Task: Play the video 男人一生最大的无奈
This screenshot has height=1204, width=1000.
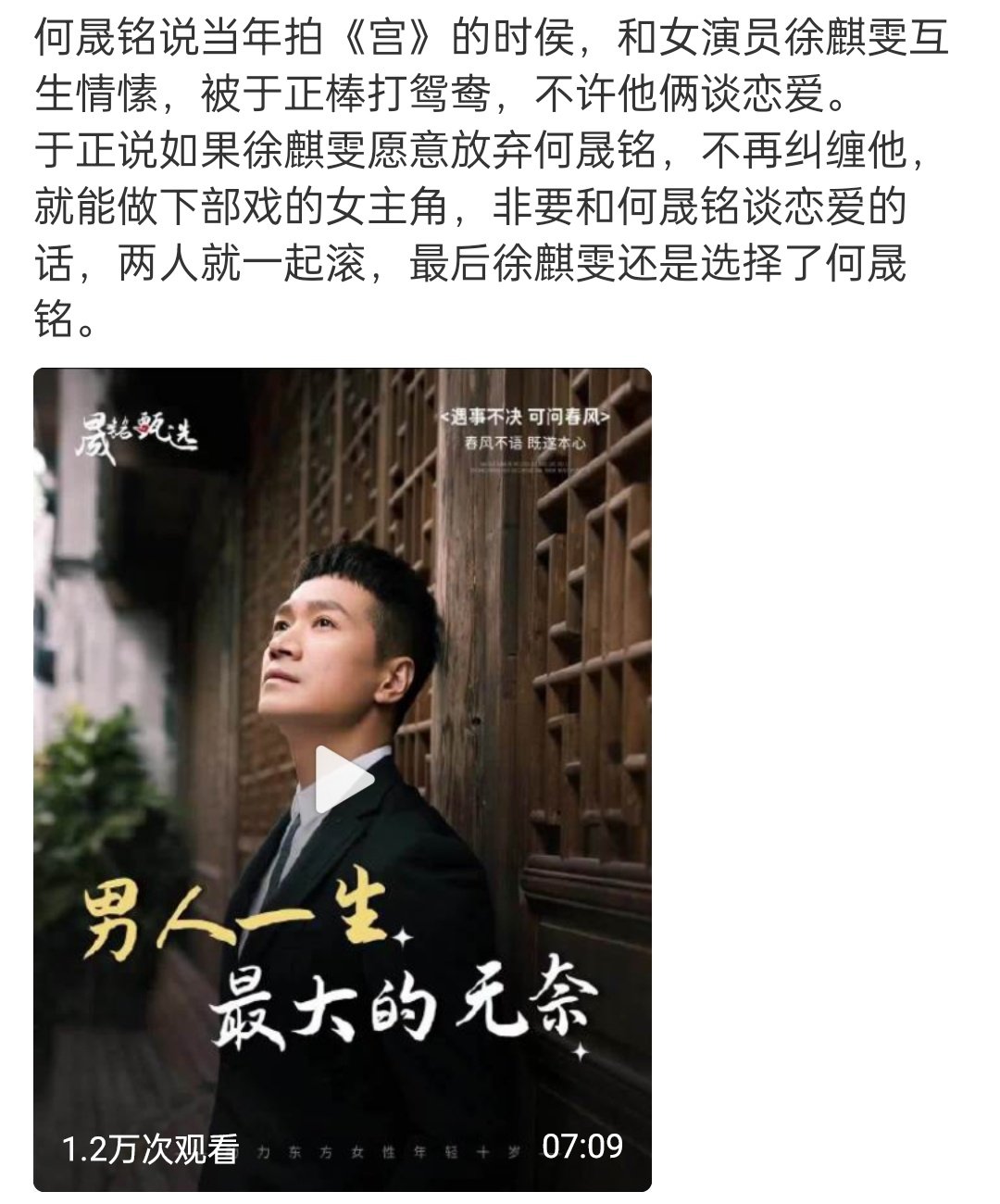Action: pos(343,779)
